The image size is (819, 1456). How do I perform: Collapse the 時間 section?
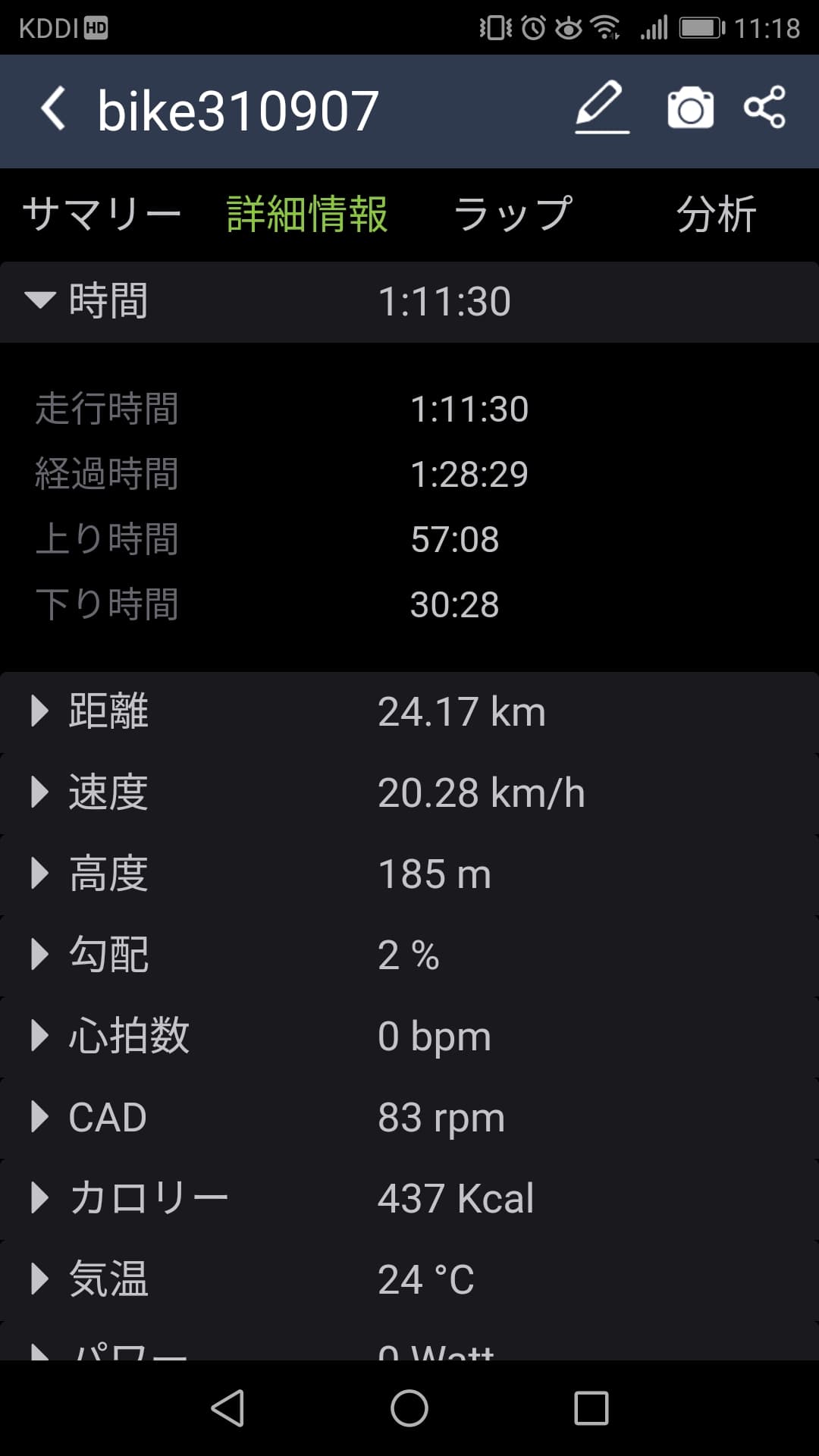(x=409, y=302)
